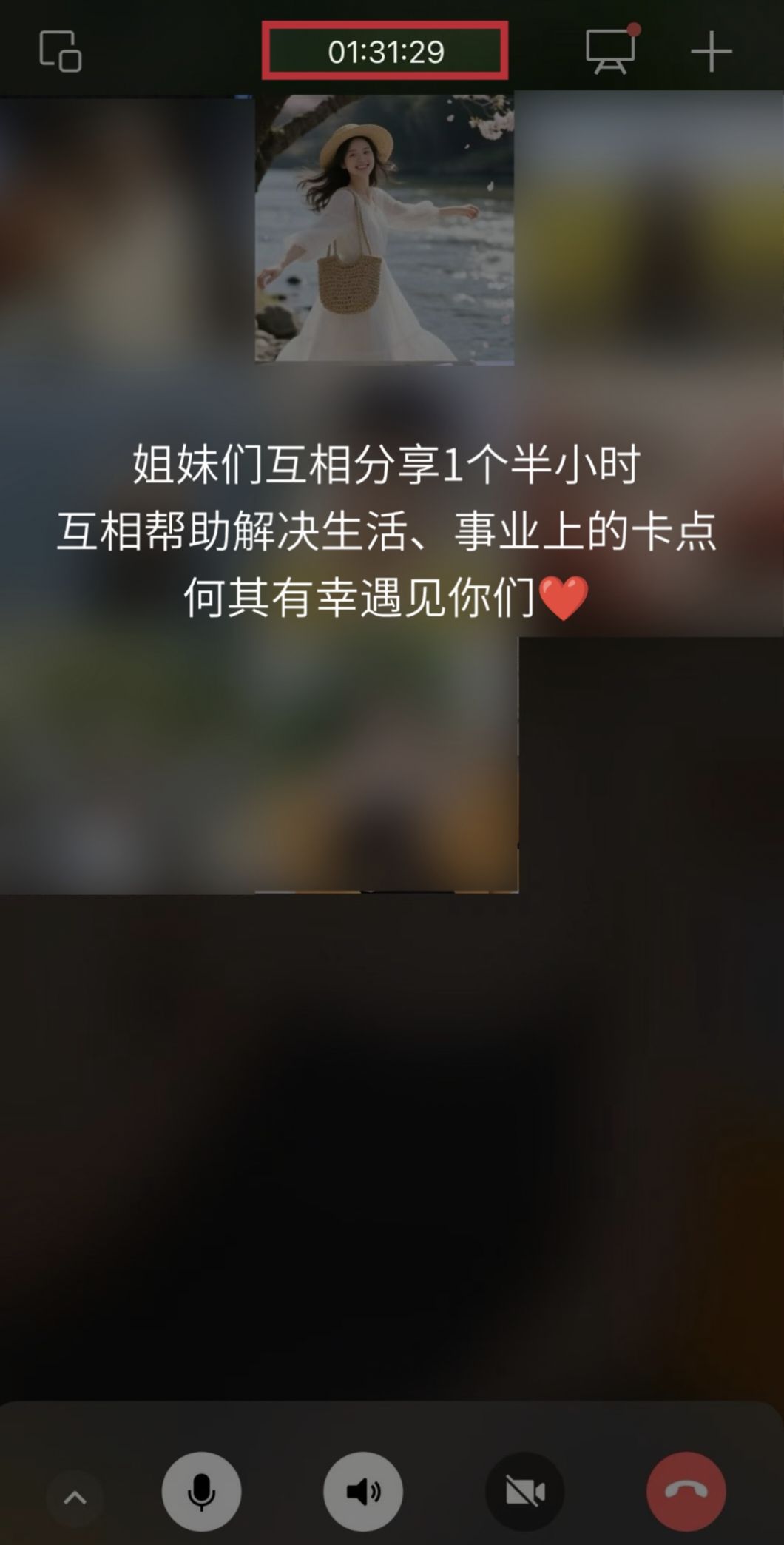The image size is (784, 1545).
Task: Expand more call options with the arrow
Action: point(75,1498)
